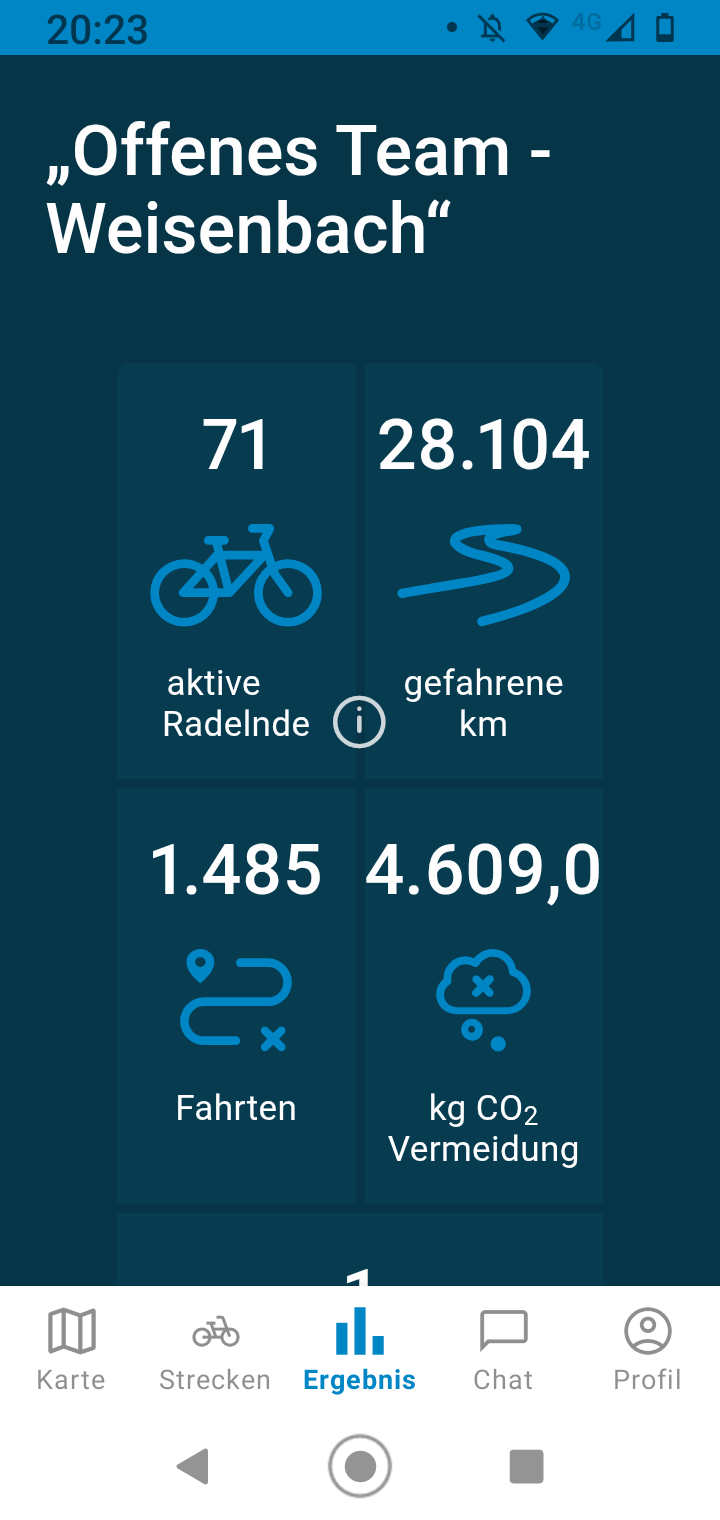720x1520 pixels.
Task: Go to the system home screen
Action: click(x=360, y=1466)
